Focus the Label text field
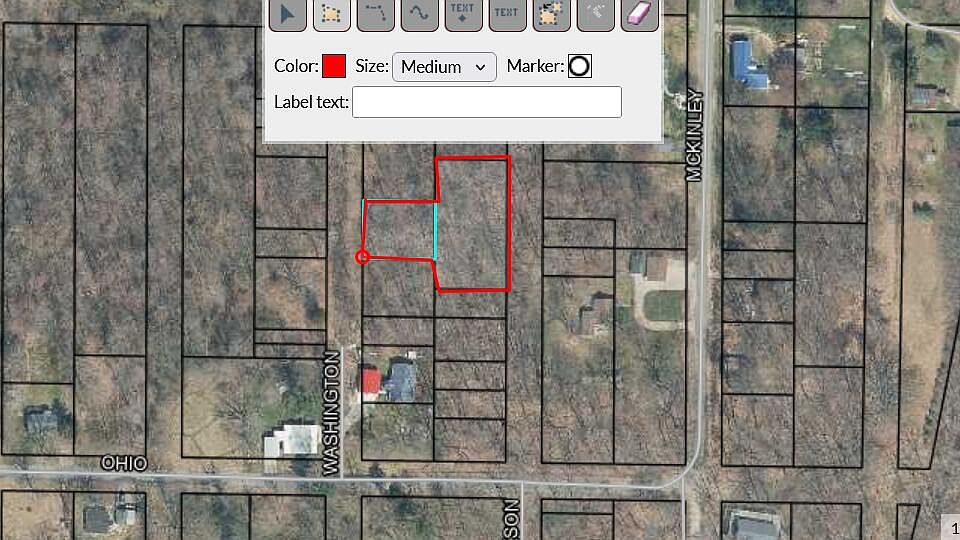The width and height of the screenshot is (960, 540). [x=487, y=102]
